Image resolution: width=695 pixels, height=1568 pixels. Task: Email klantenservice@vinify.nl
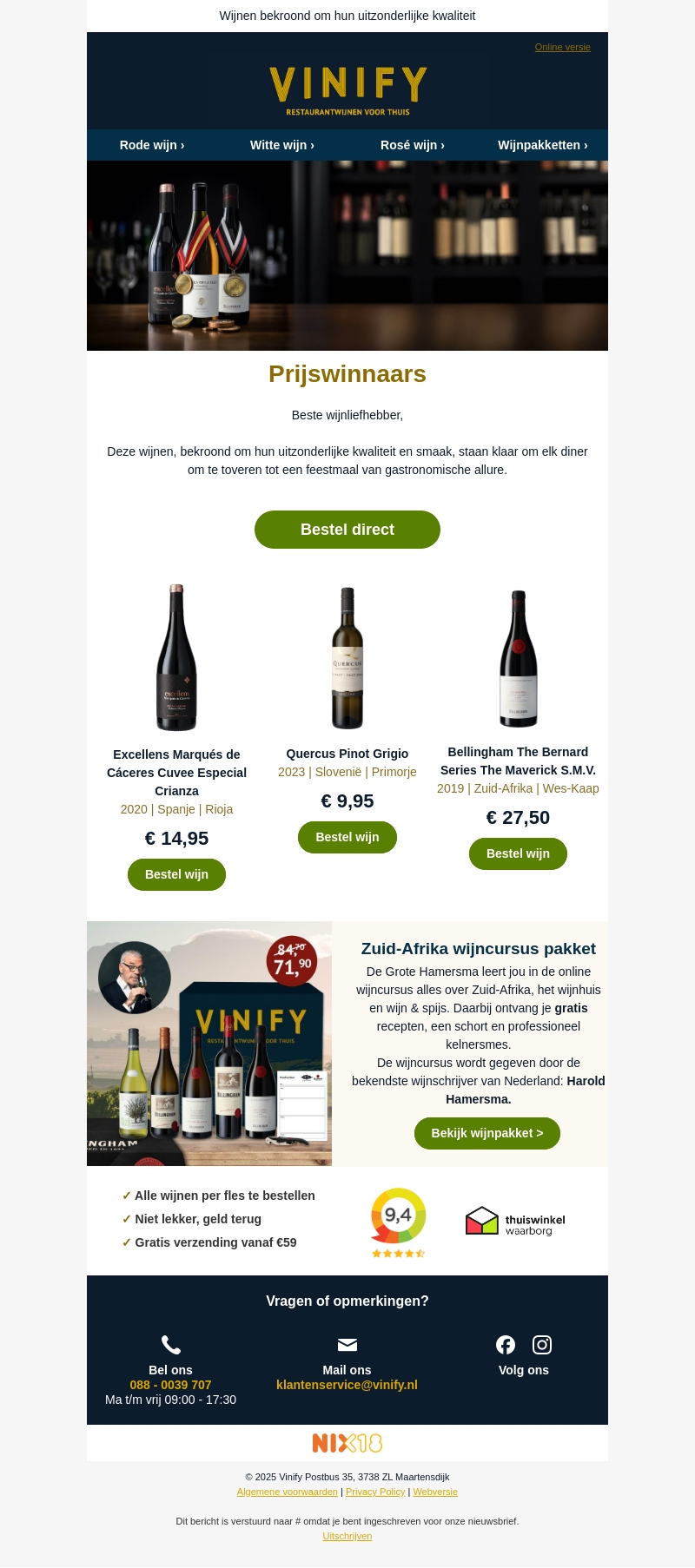[x=347, y=1385]
